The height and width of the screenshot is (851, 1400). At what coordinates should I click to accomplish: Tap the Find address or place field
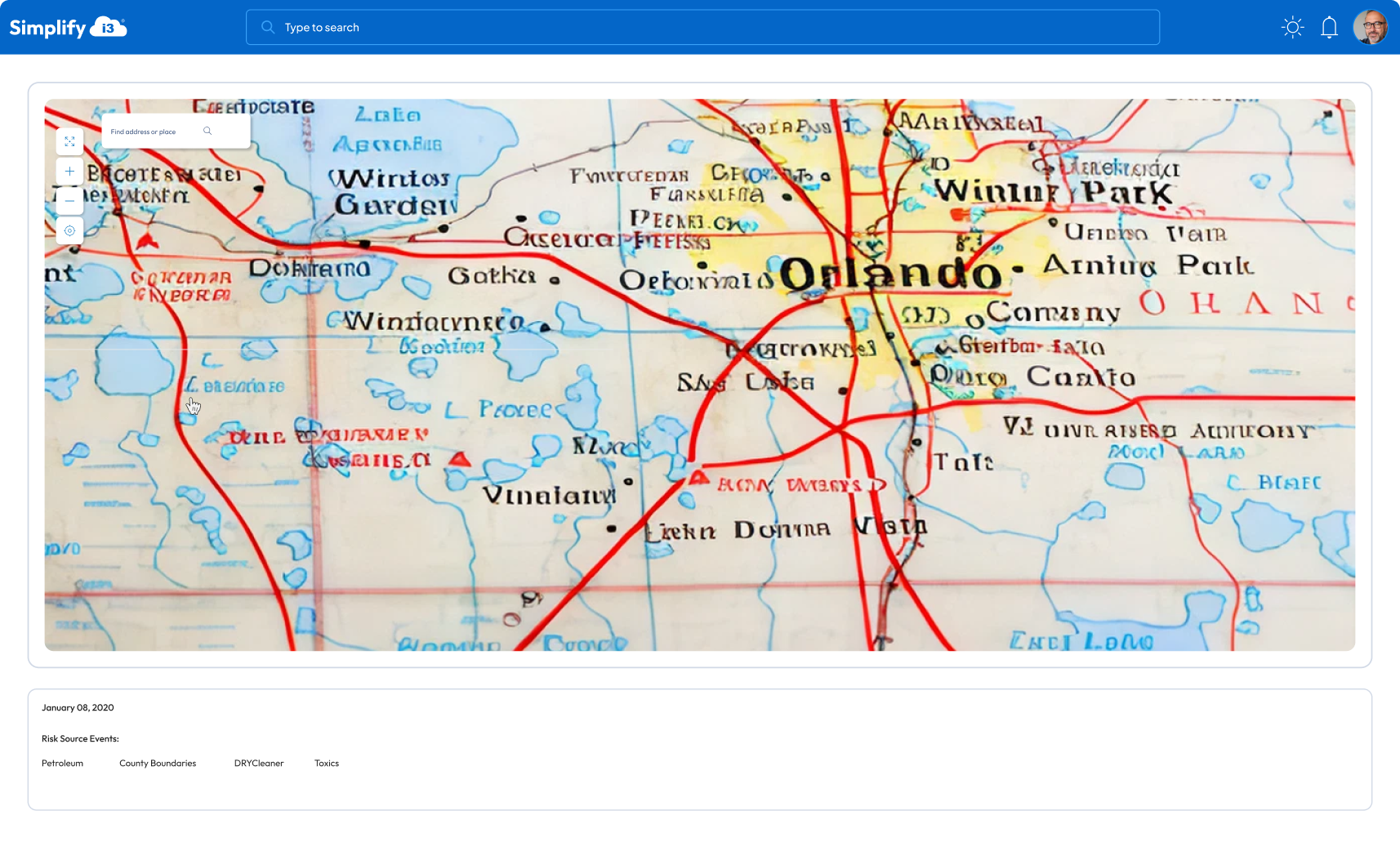pos(151,131)
